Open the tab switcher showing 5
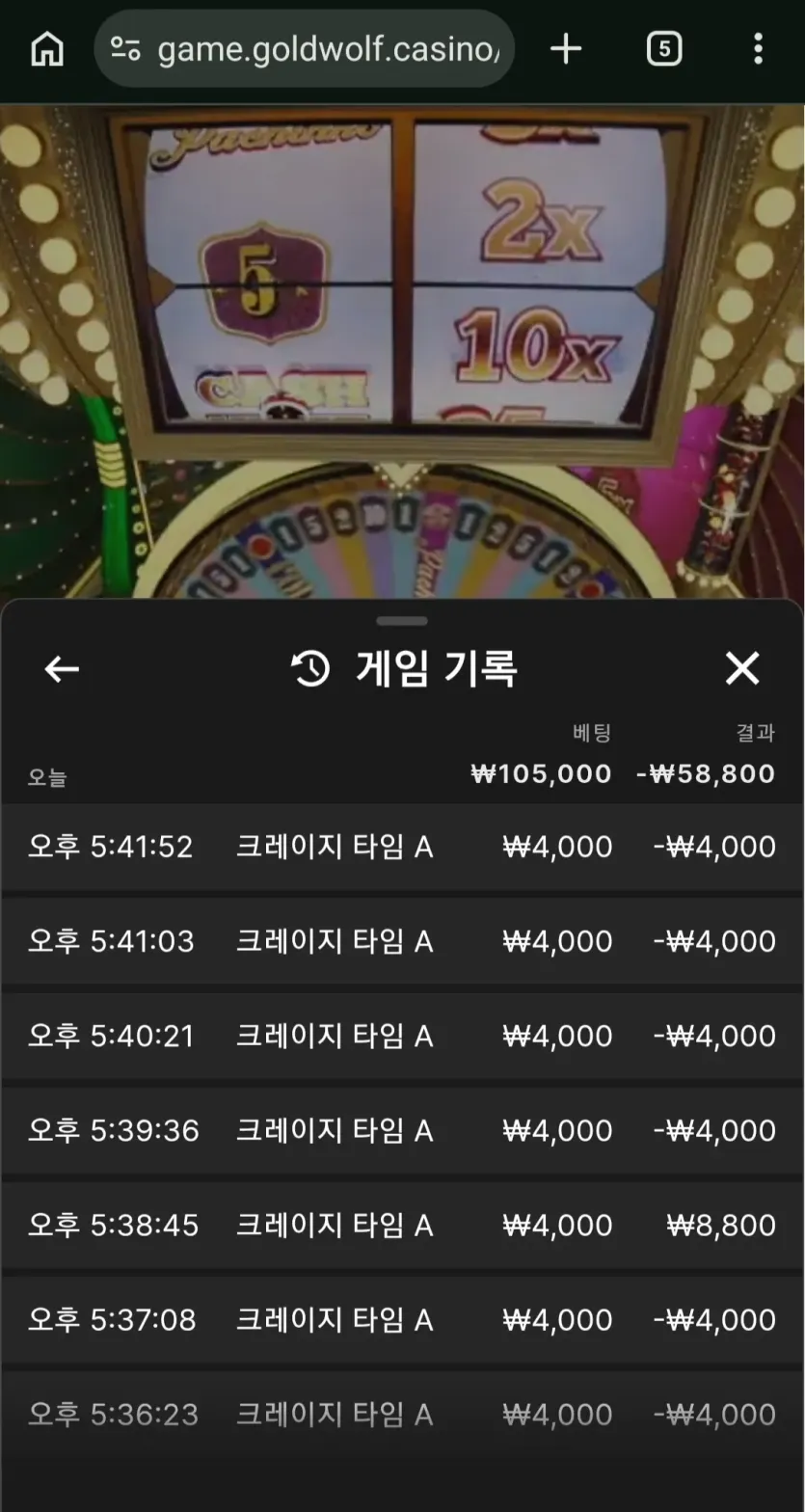The width and height of the screenshot is (805, 1512). [664, 48]
